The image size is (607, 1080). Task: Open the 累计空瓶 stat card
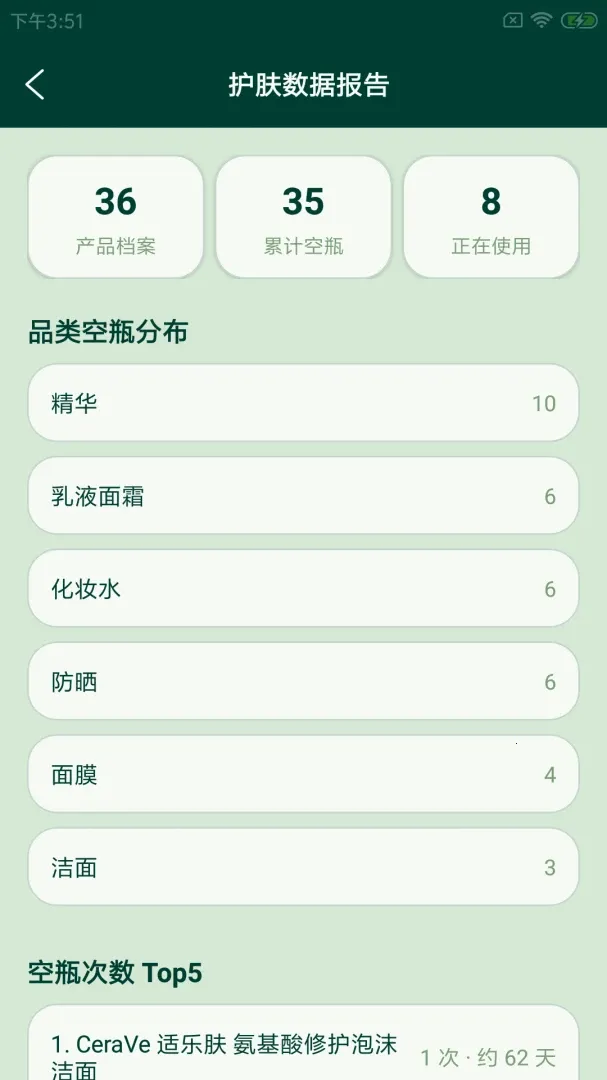(x=303, y=217)
